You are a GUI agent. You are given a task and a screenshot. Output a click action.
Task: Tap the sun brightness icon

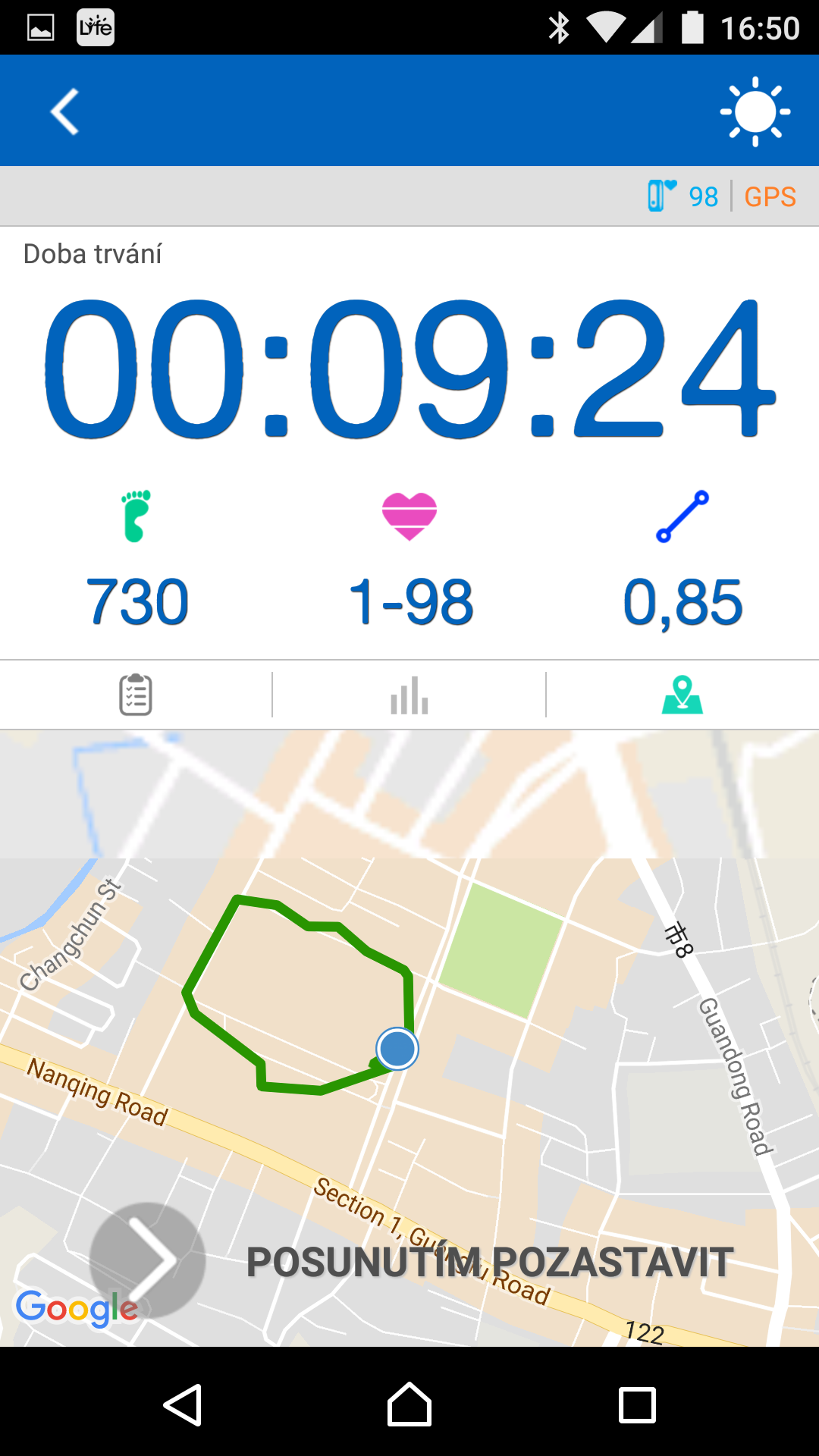755,111
